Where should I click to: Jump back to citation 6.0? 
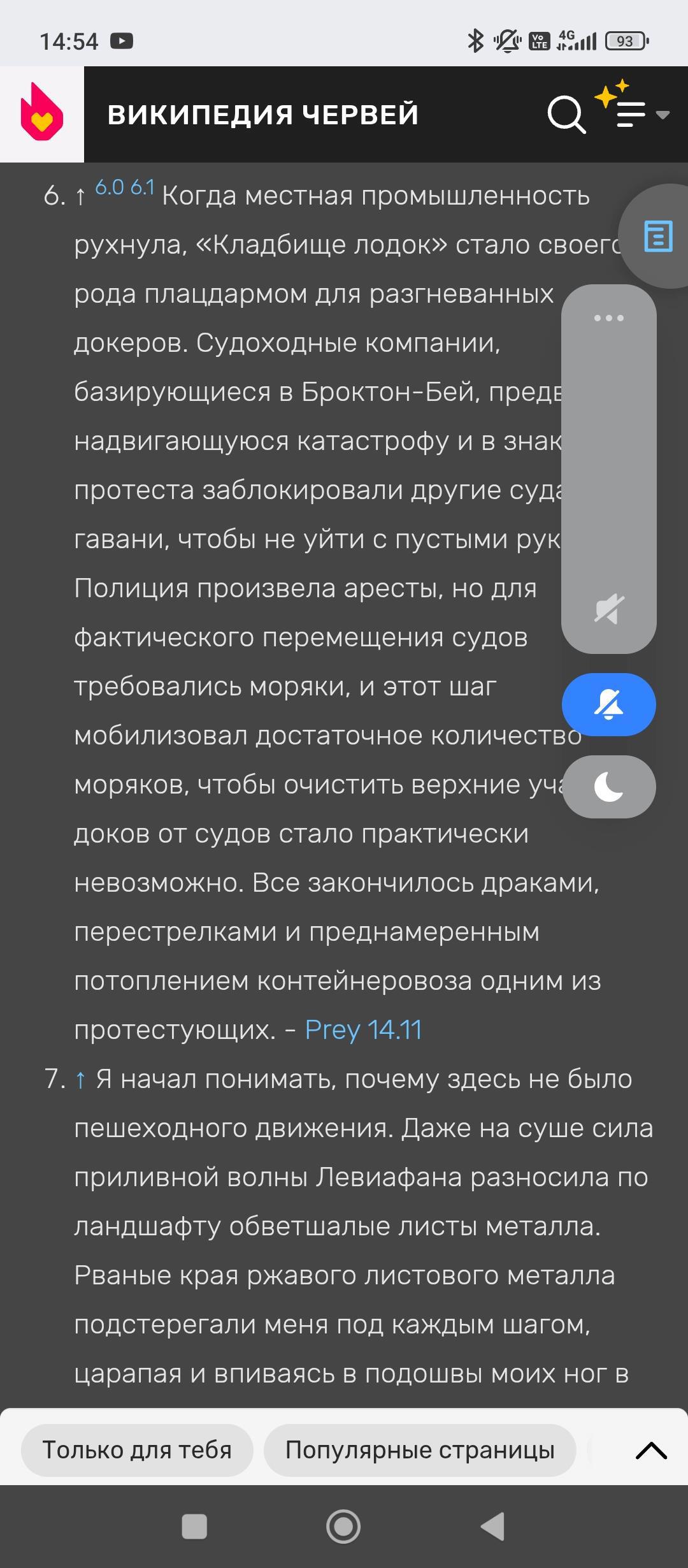coord(109,187)
